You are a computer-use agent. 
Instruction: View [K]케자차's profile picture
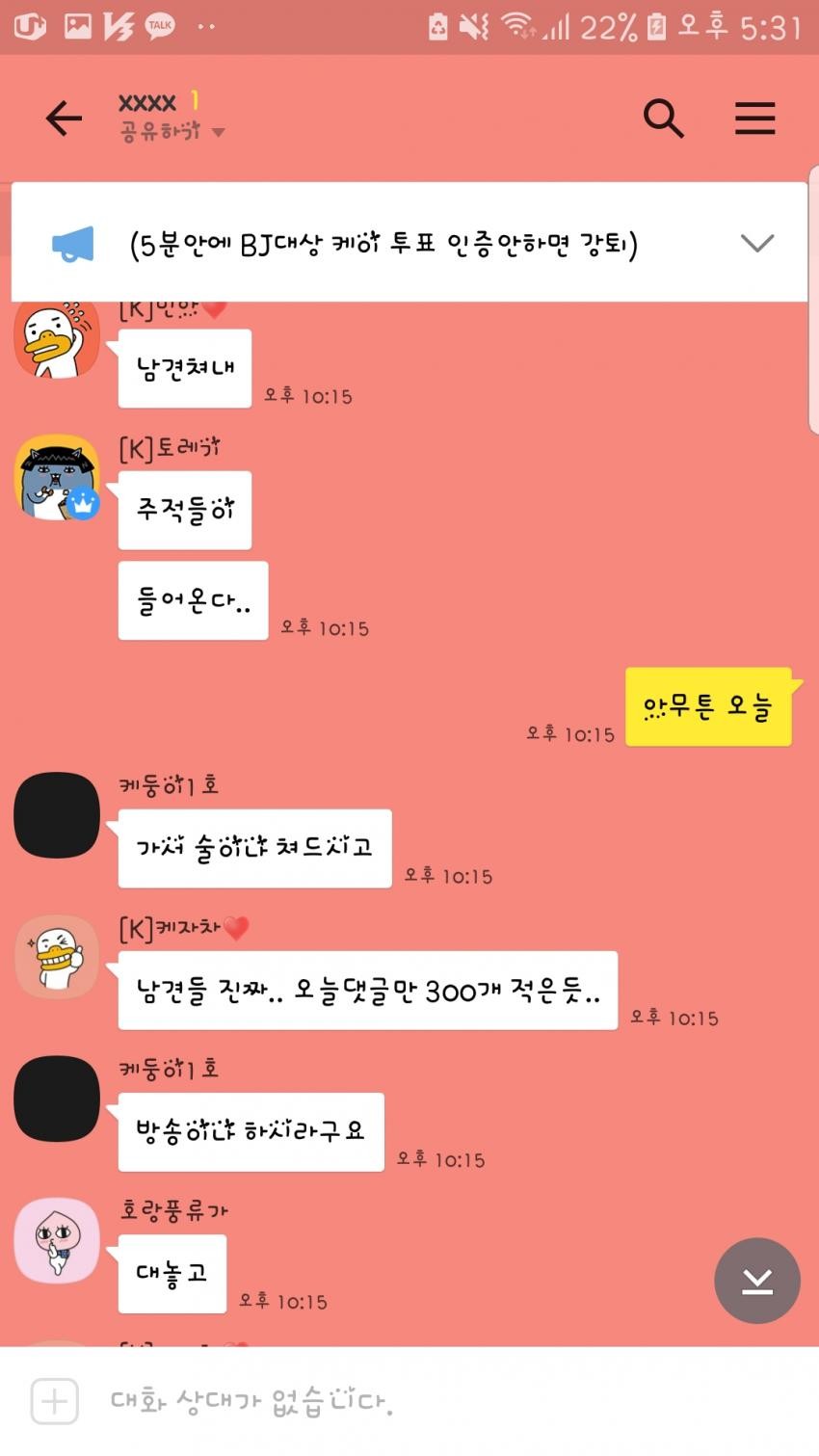[x=57, y=956]
